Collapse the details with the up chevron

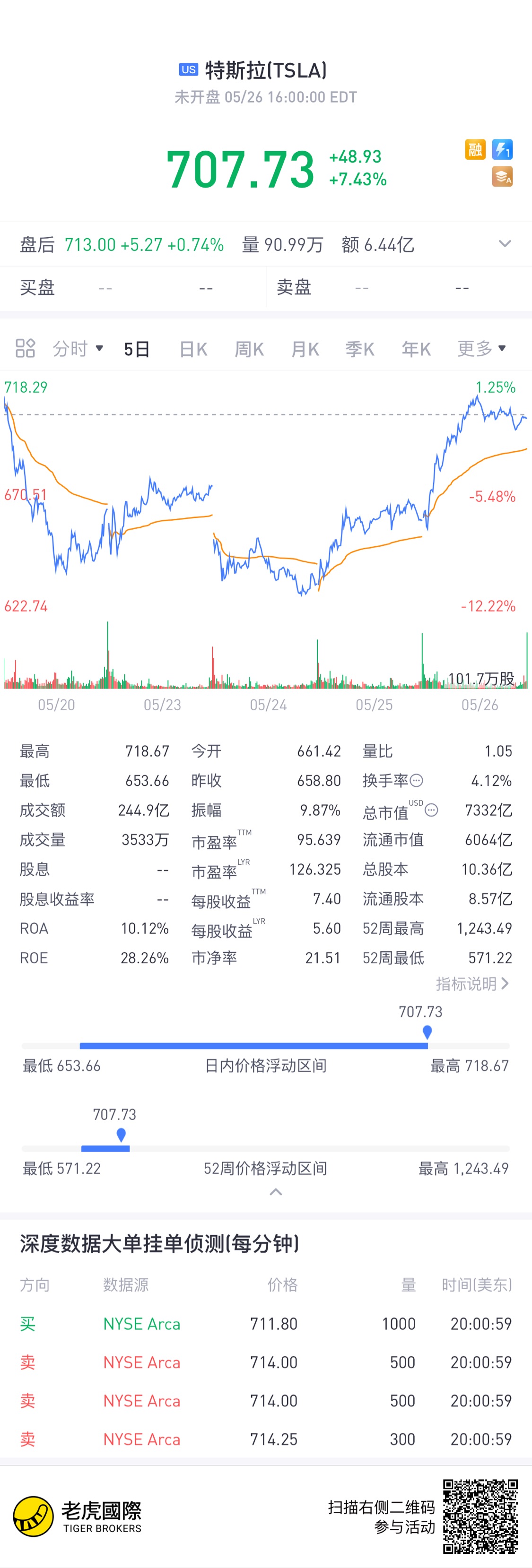(275, 1192)
